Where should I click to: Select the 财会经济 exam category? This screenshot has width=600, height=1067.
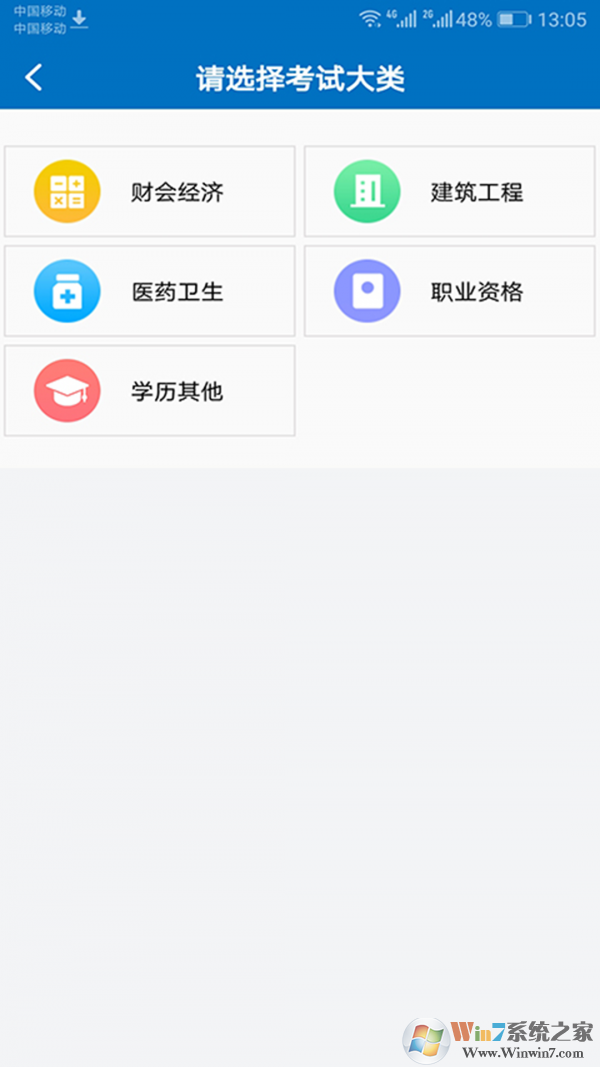150,191
